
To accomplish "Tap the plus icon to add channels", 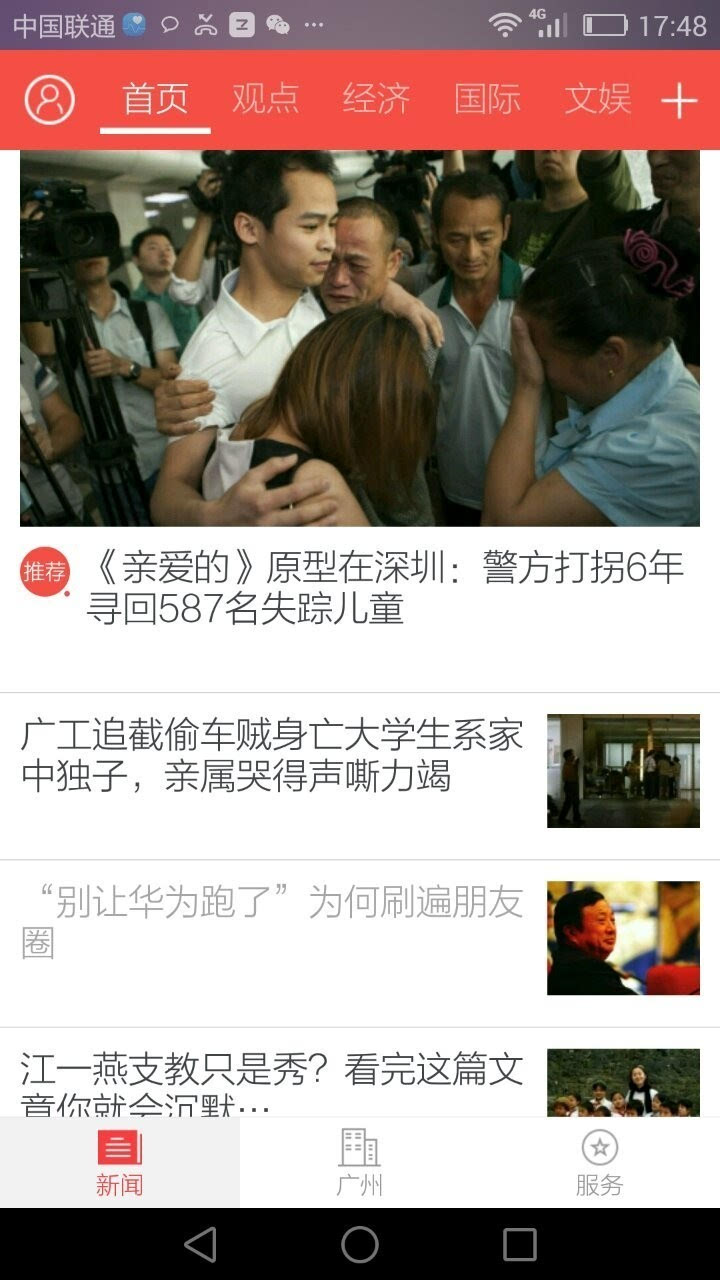I will 679,100.
